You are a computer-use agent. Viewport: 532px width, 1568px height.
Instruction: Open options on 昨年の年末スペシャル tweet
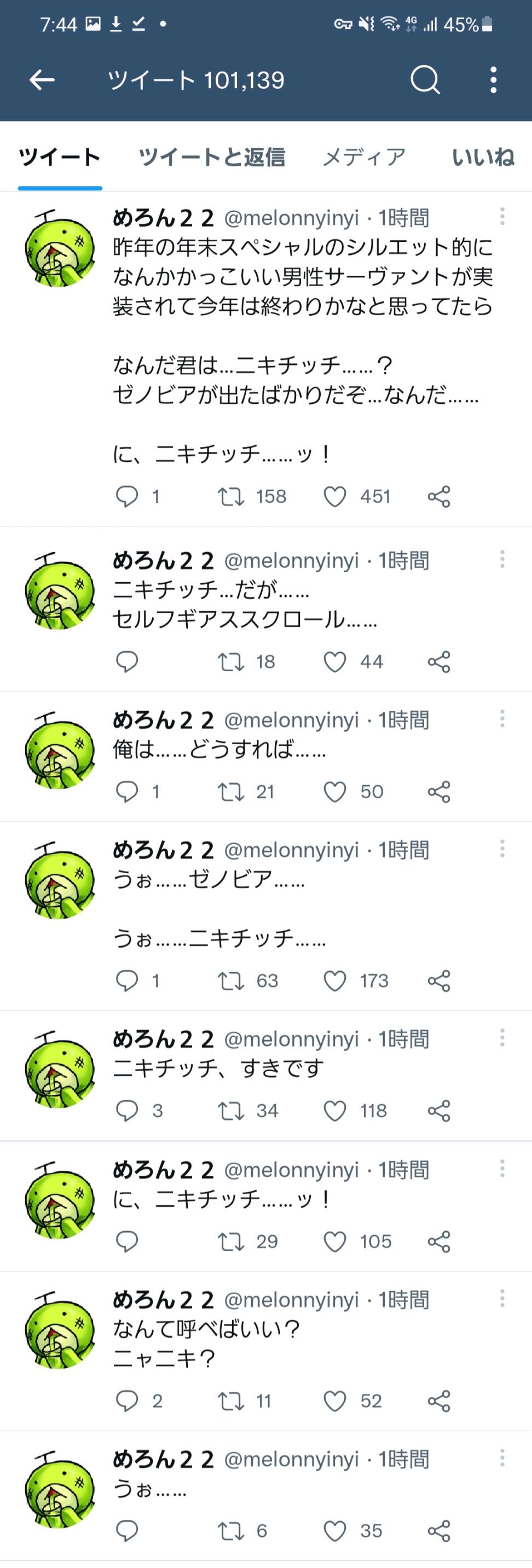[x=502, y=216]
